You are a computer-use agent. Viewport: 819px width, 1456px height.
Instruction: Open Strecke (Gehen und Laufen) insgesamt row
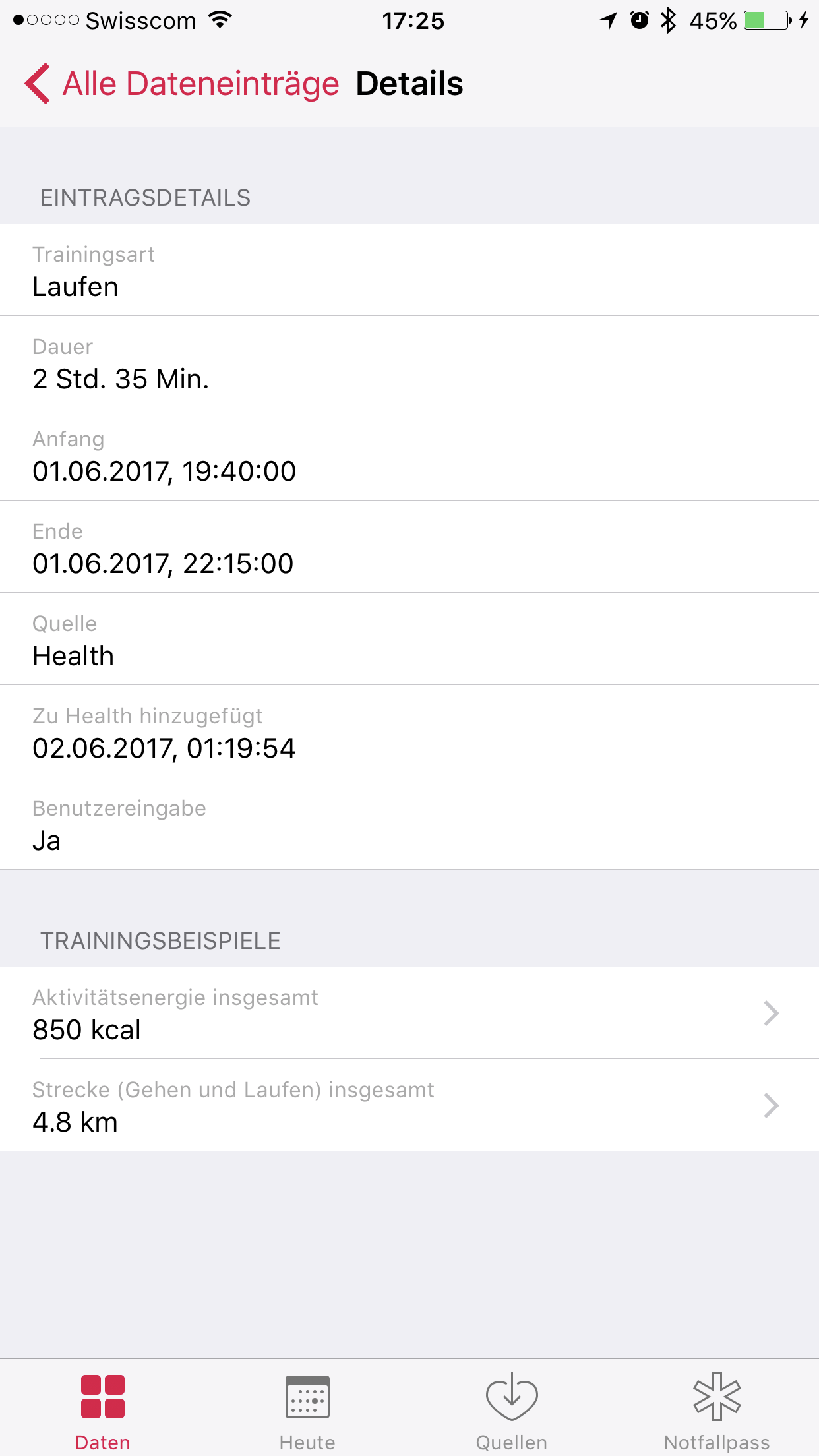point(409,1106)
